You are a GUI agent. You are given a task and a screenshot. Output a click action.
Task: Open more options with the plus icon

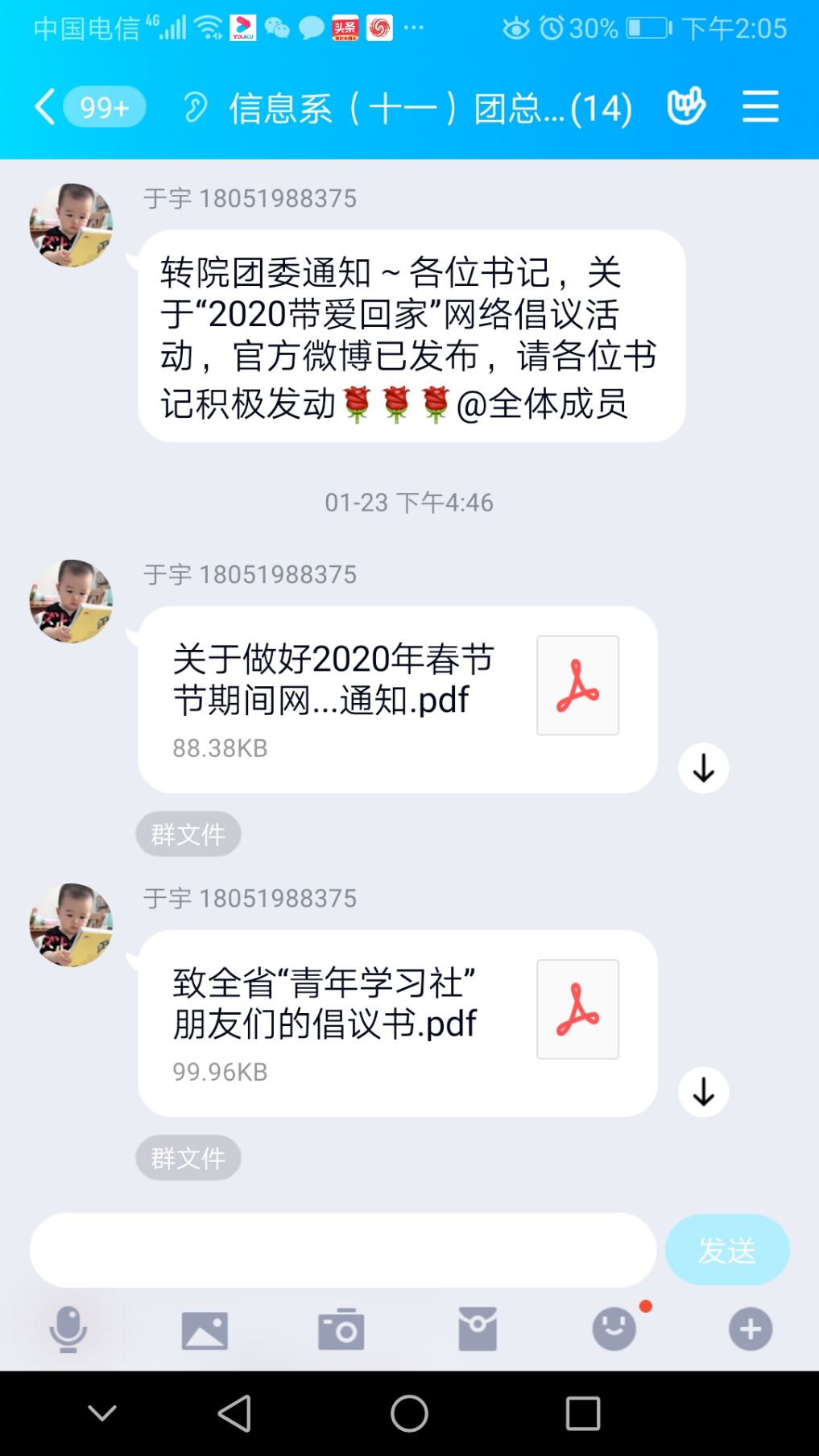751,1329
